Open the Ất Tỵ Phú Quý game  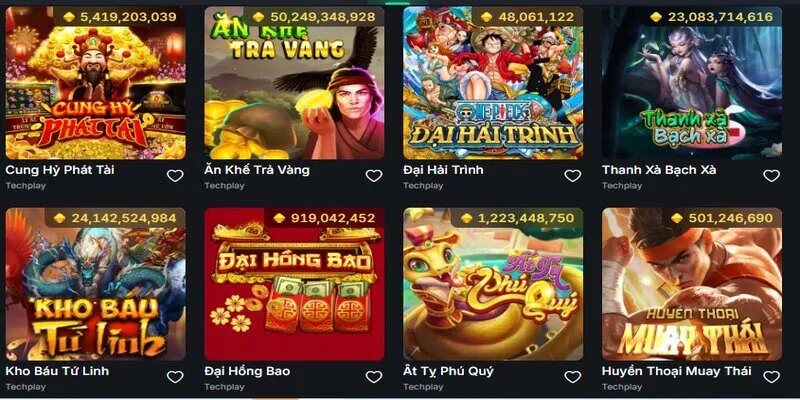click(493, 285)
